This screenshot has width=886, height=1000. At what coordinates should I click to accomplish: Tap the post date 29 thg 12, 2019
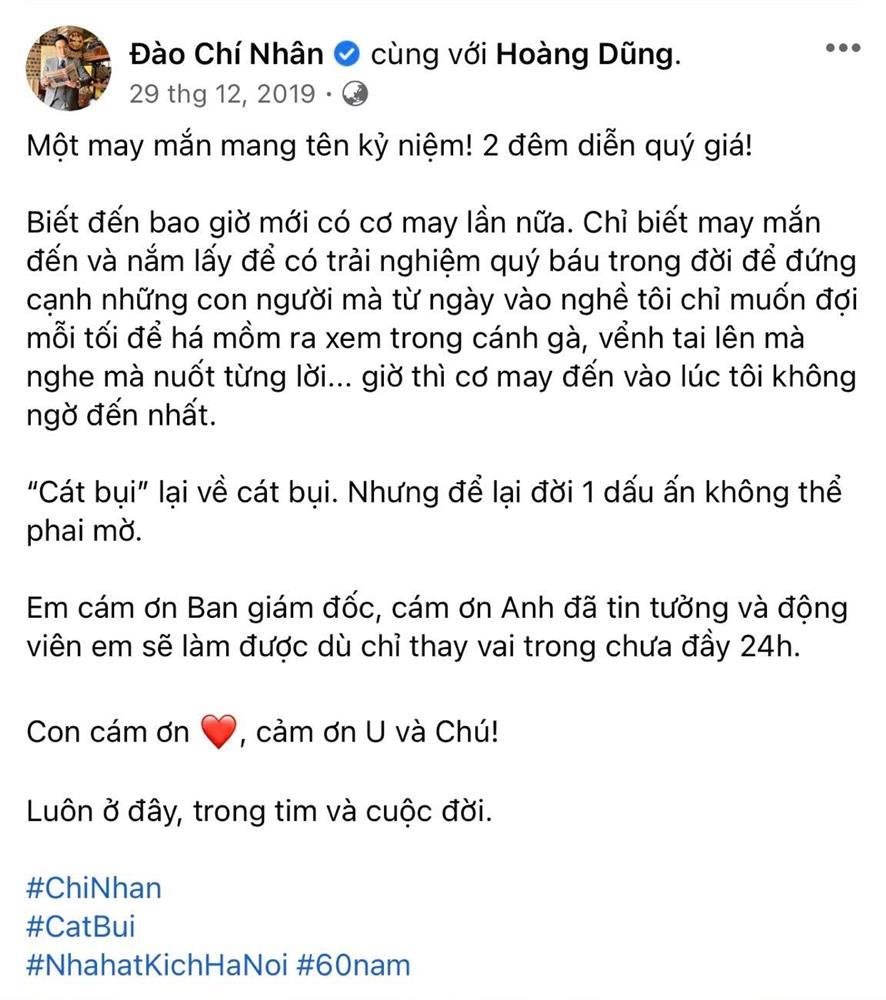220,94
